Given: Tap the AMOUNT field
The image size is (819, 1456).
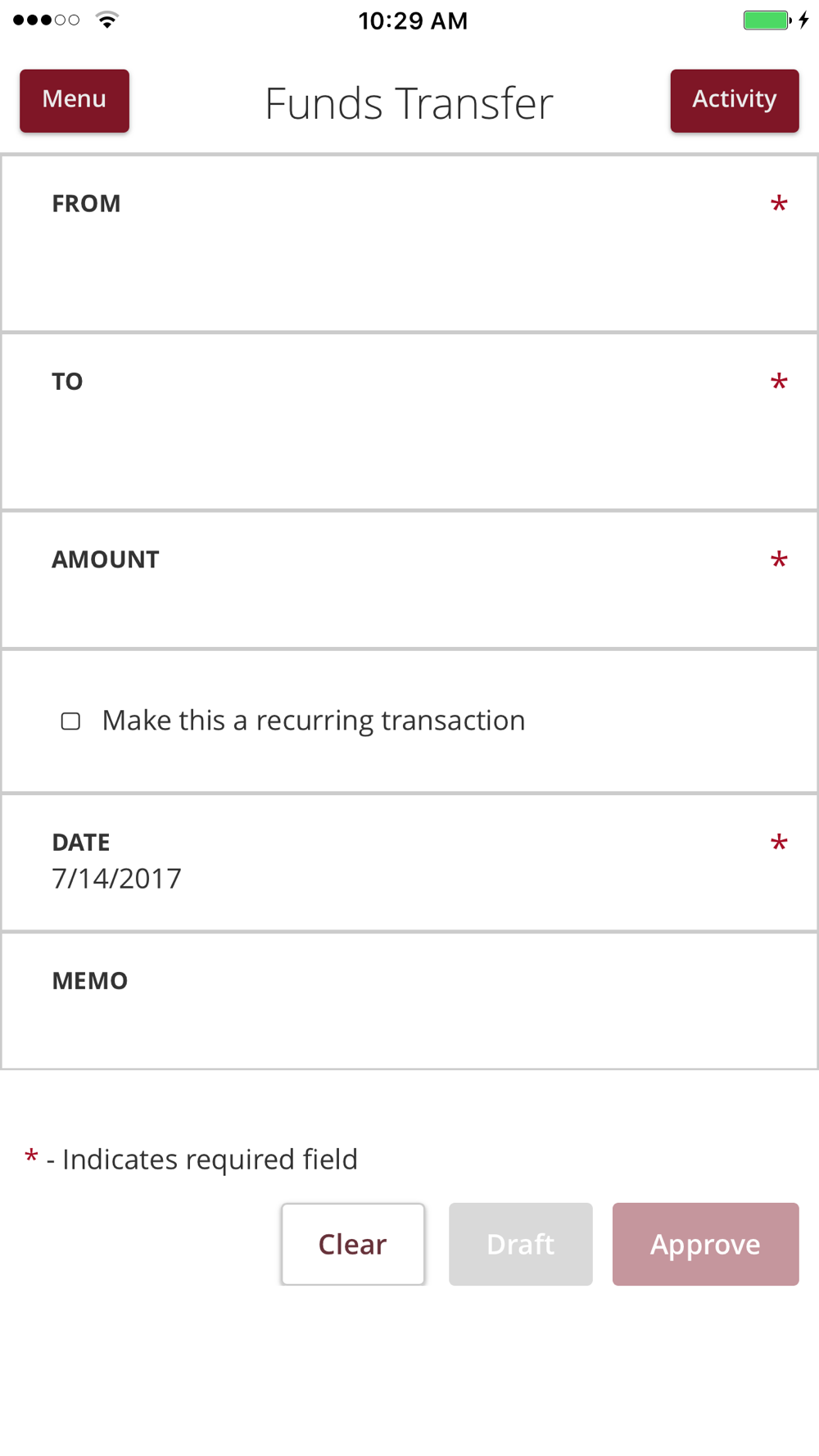Looking at the screenshot, I should point(409,580).
